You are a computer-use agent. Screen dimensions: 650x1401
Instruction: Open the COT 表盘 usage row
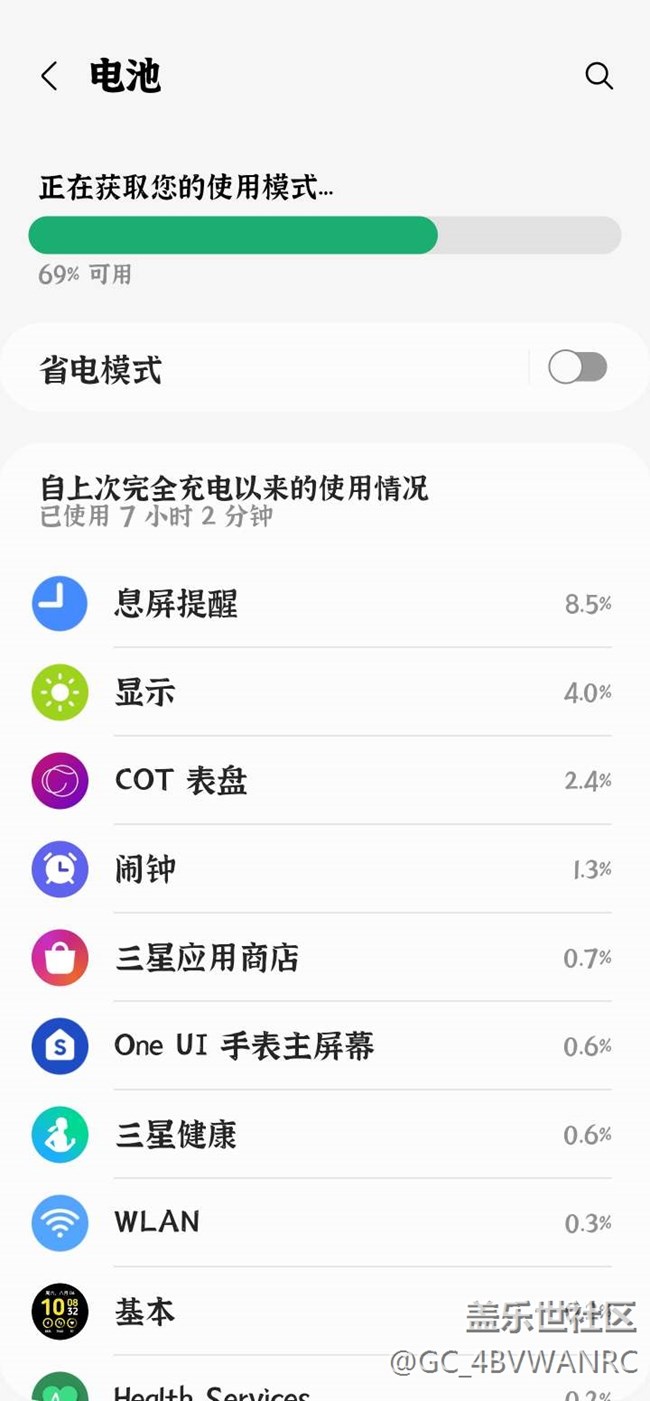[x=320, y=781]
